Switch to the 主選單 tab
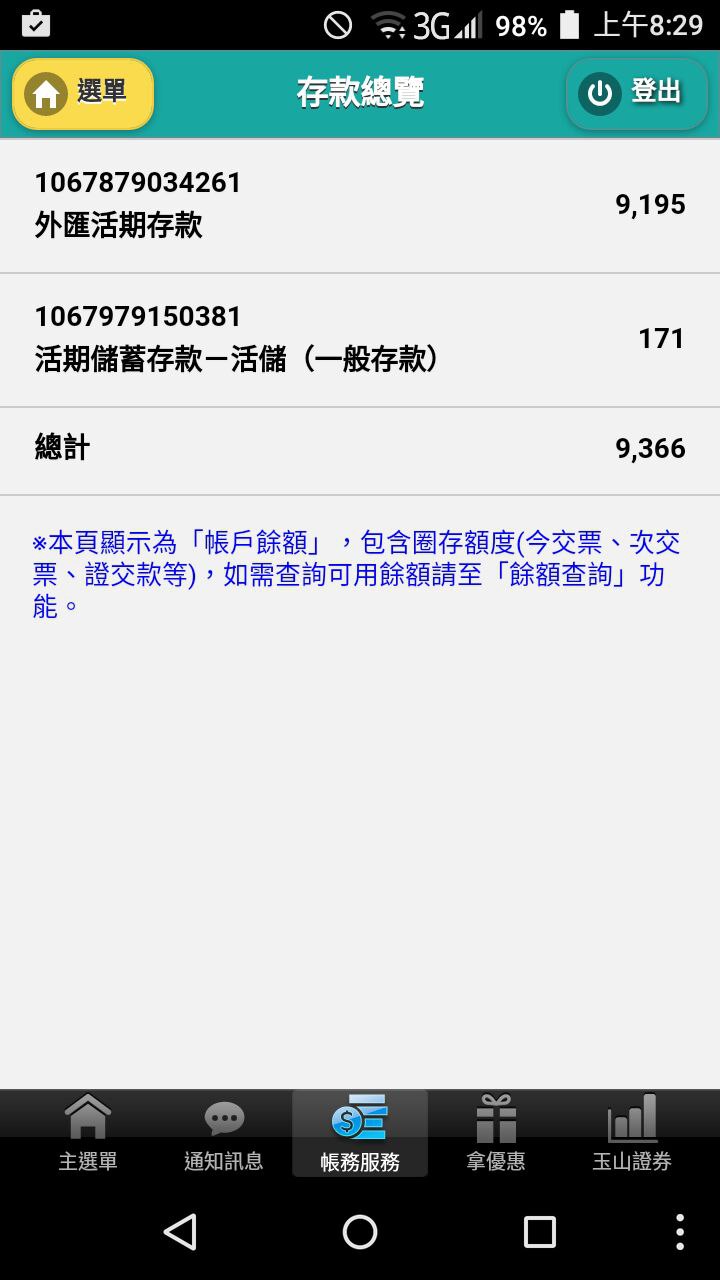Viewport: 720px width, 1280px height. (88, 1133)
